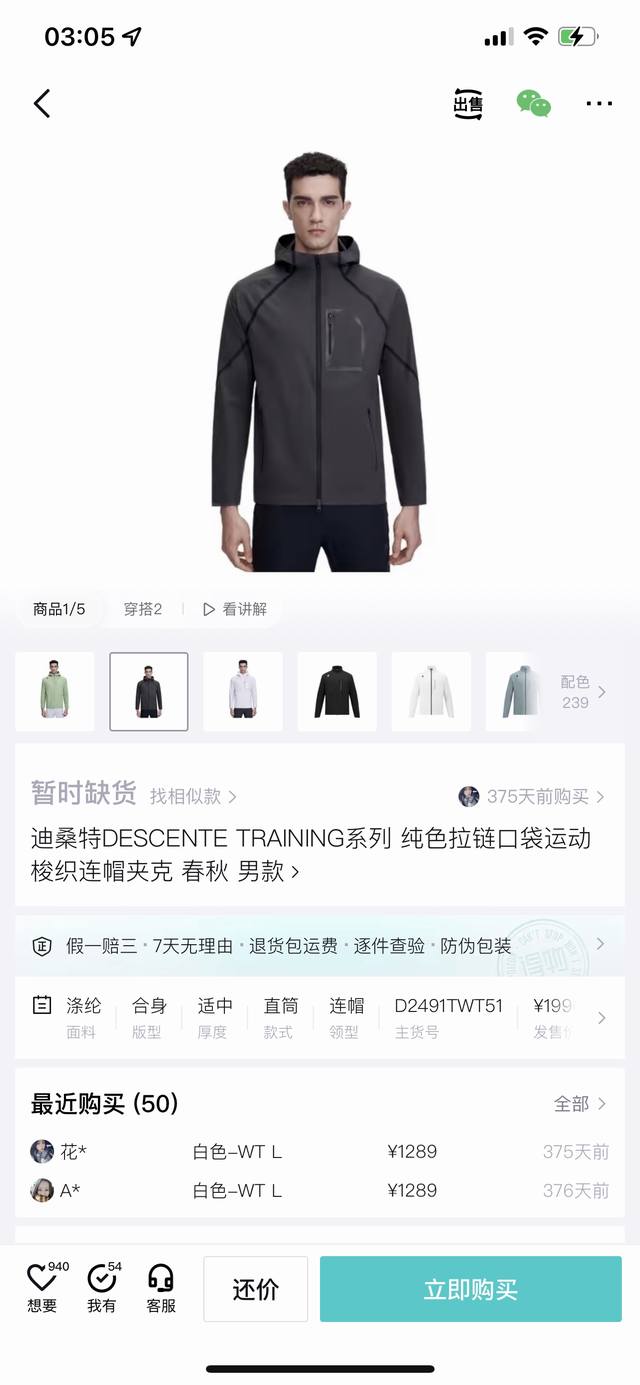Select the white hooded jacket thumbnail
640x1385 pixels.
(243, 691)
